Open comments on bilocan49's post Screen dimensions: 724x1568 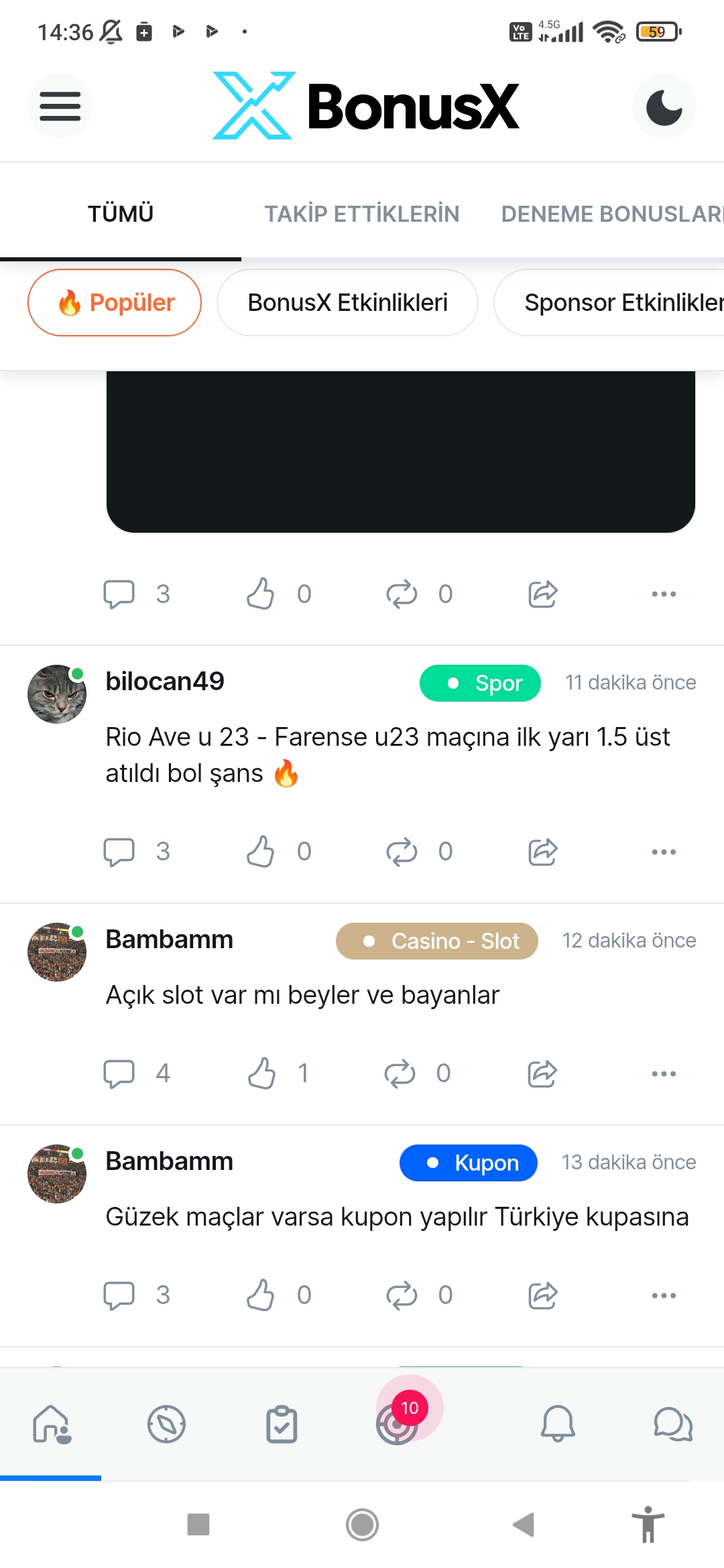(119, 852)
